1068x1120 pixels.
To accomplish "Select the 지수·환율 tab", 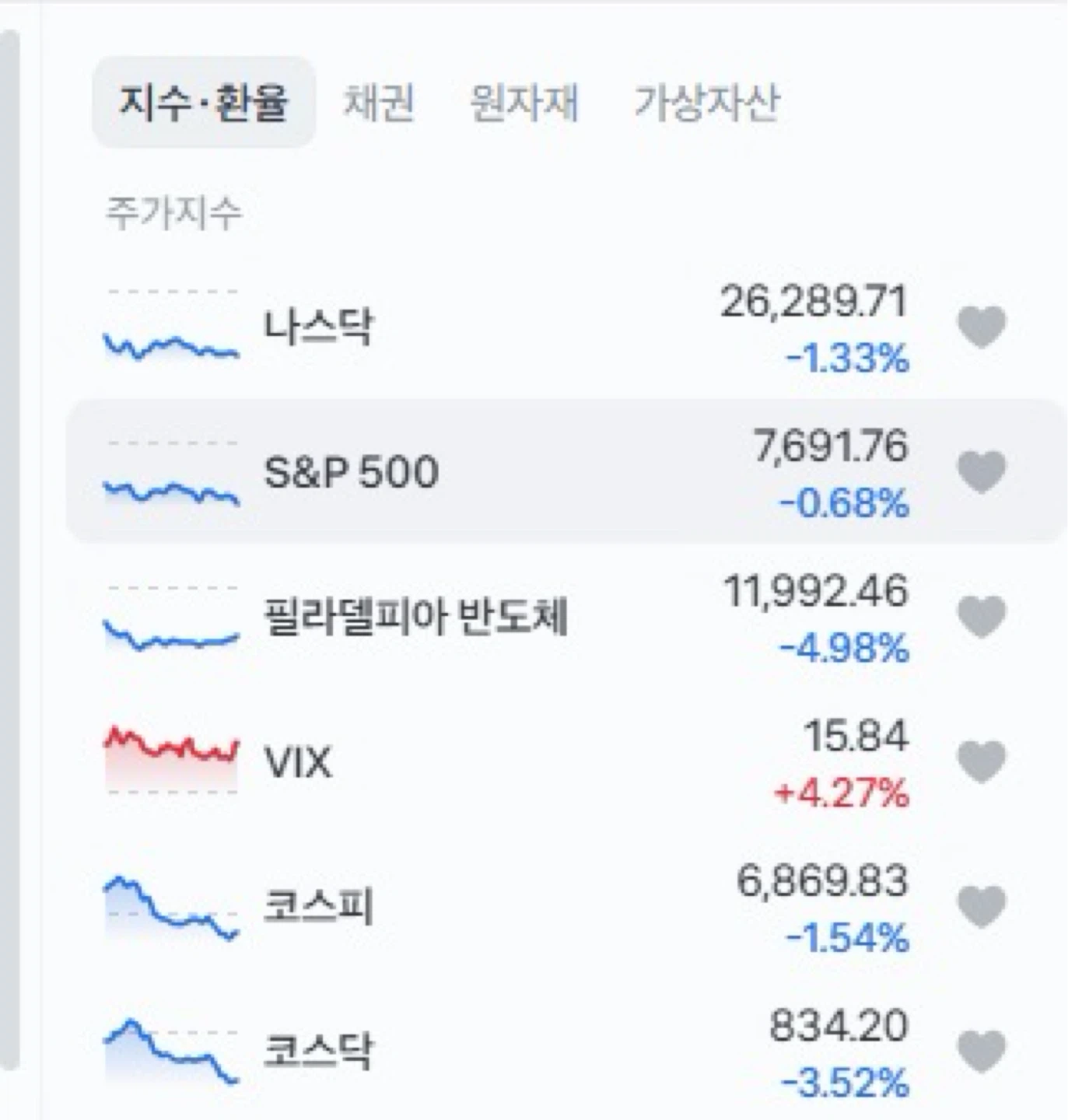I will 204,102.
